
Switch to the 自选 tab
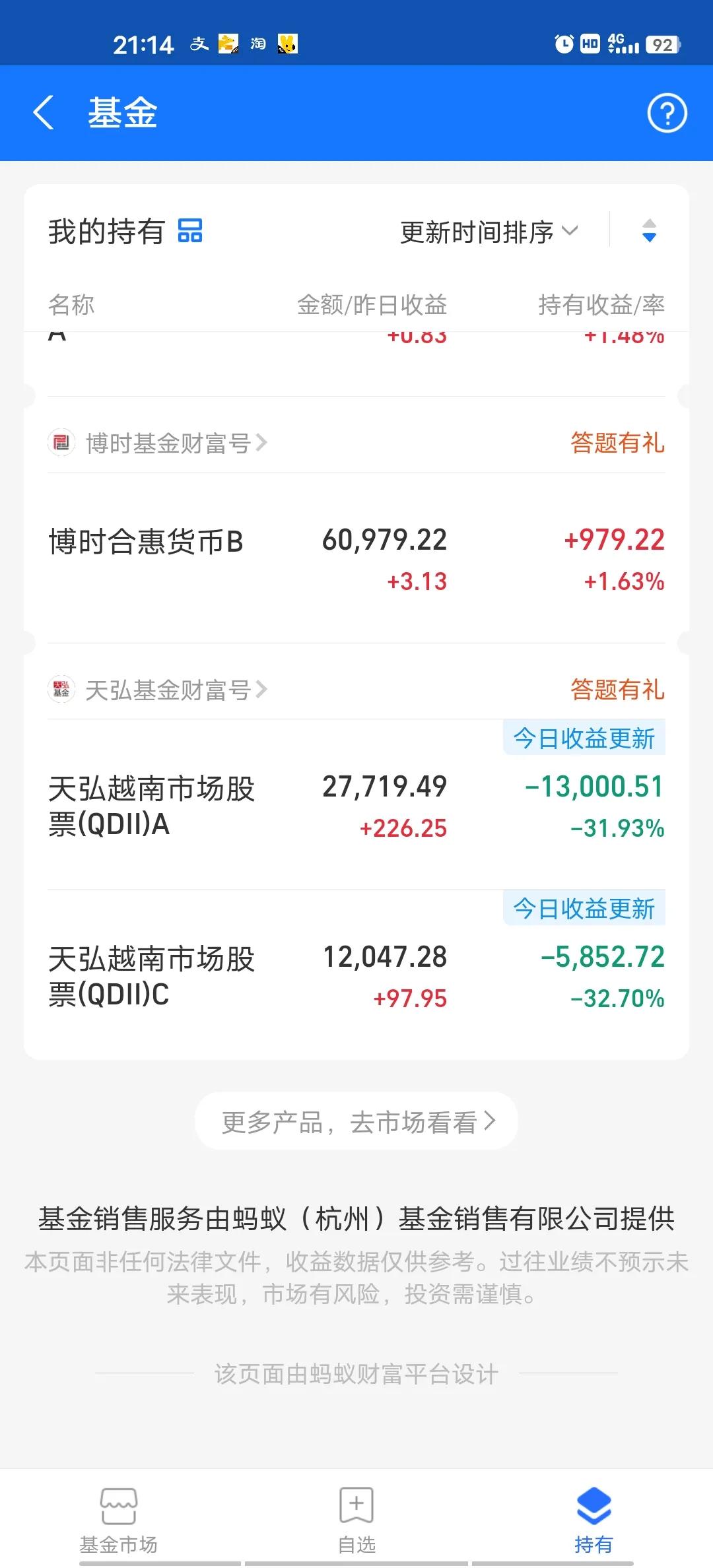pyautogui.click(x=356, y=1531)
